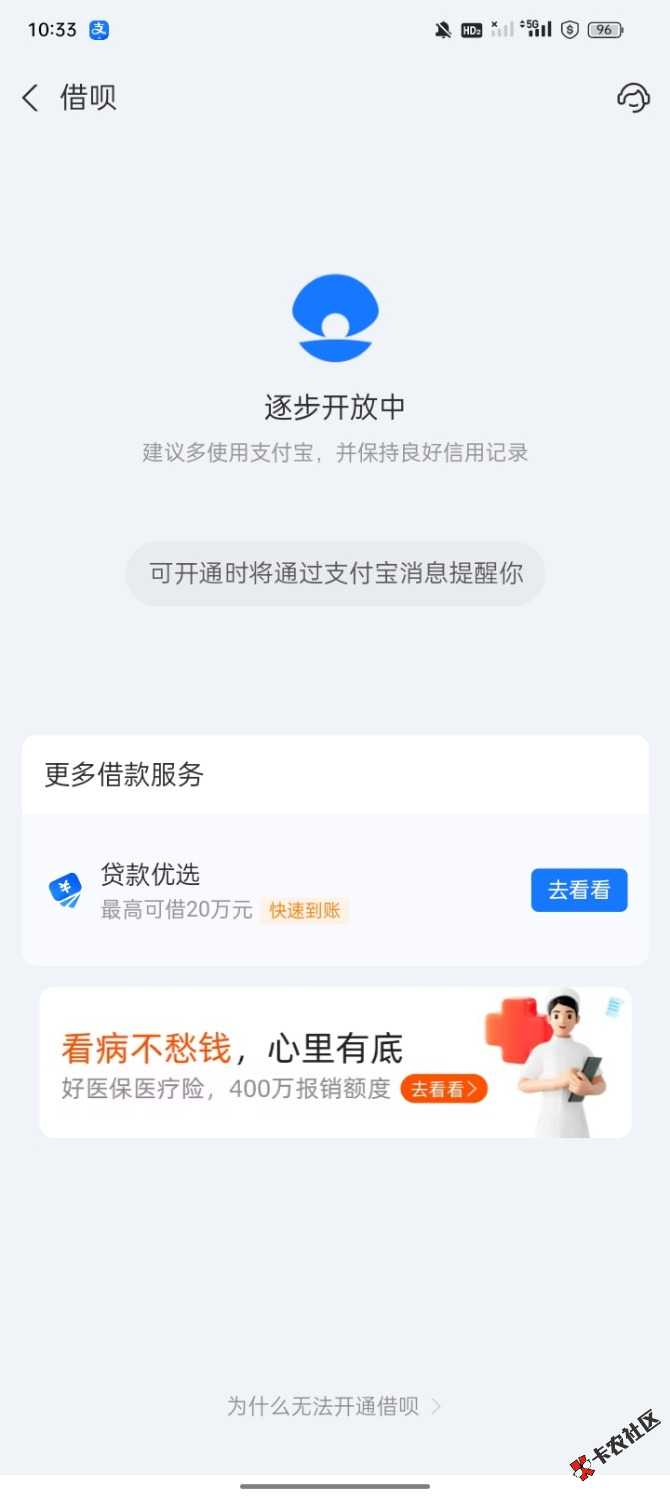Open the 好医保医疗险 banner
The width and height of the screenshot is (670, 1500).
[335, 1063]
